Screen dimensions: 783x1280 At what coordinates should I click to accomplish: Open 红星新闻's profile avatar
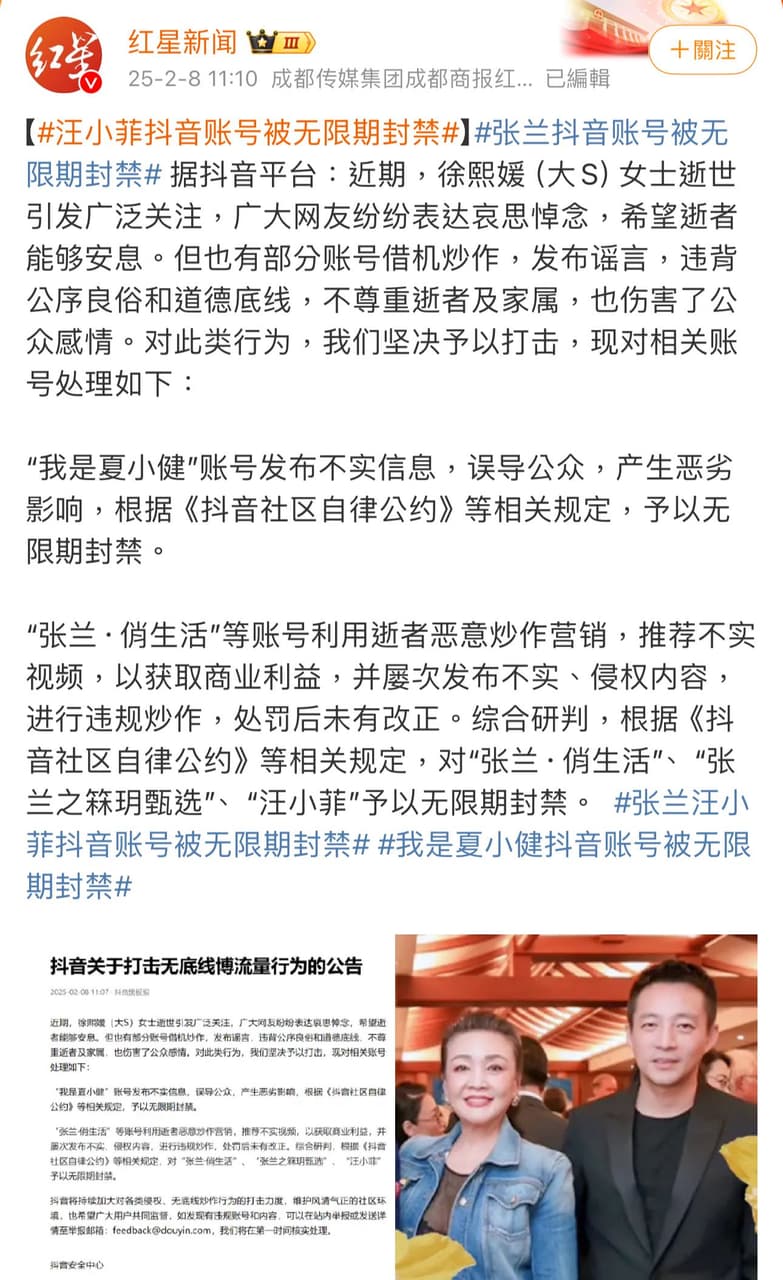tap(63, 57)
